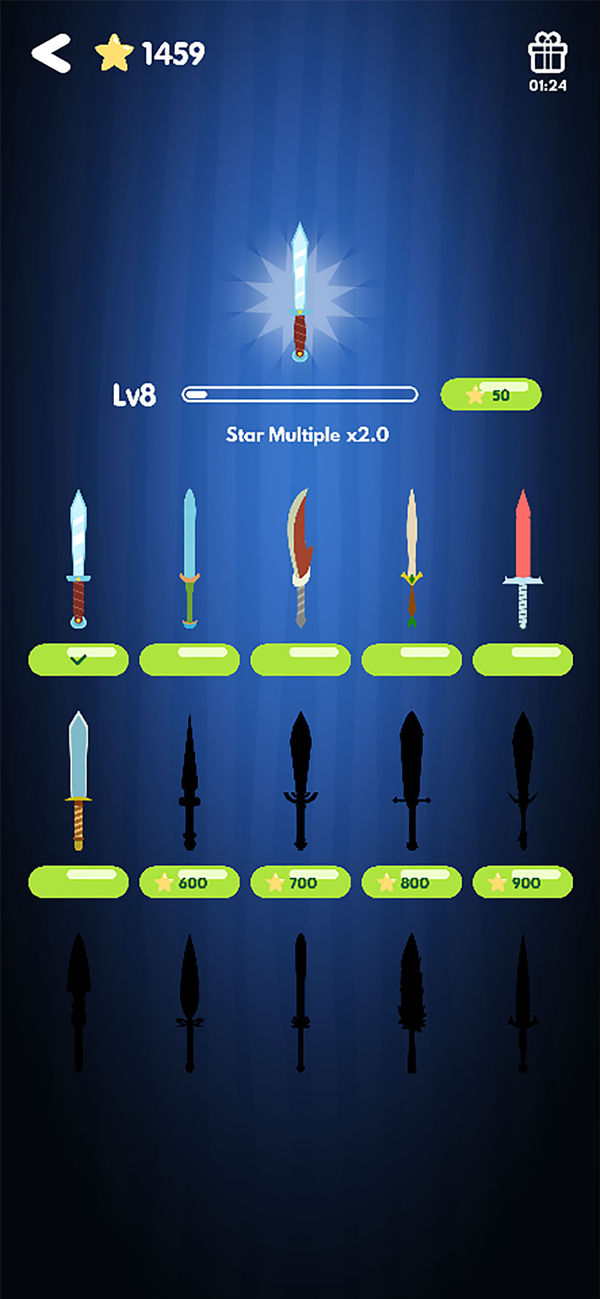Buy the knife costing 600 stars
Viewport: 600px width, 1299px height.
(189, 882)
